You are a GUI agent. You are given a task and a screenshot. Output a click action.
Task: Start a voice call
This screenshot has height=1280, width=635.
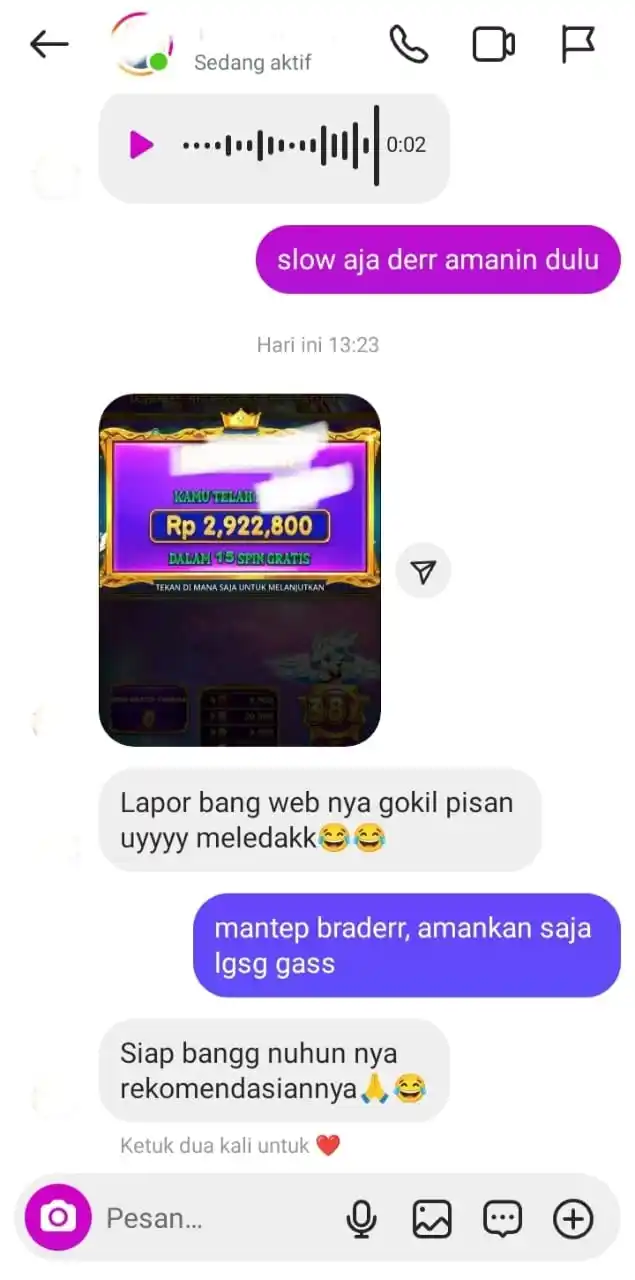click(409, 45)
